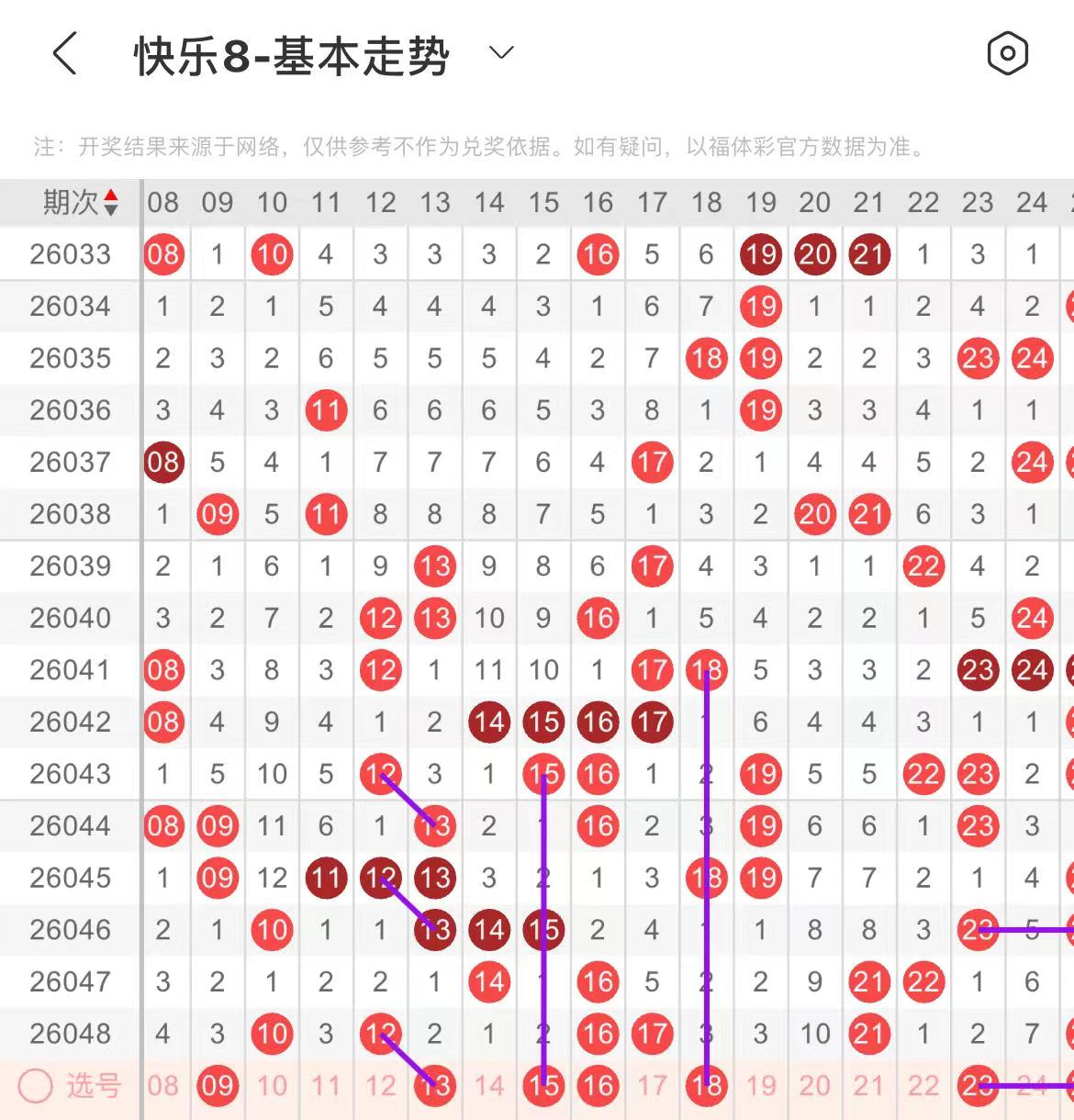This screenshot has width=1074, height=1120.
Task: Select number 21 in the 选号 row
Action: tap(868, 1086)
